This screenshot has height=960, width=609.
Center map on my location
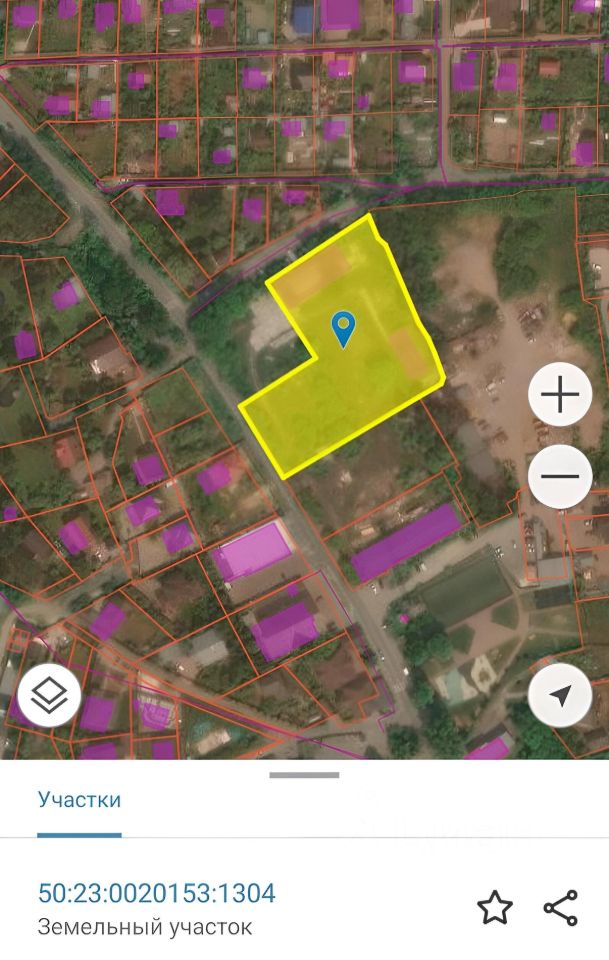(560, 695)
